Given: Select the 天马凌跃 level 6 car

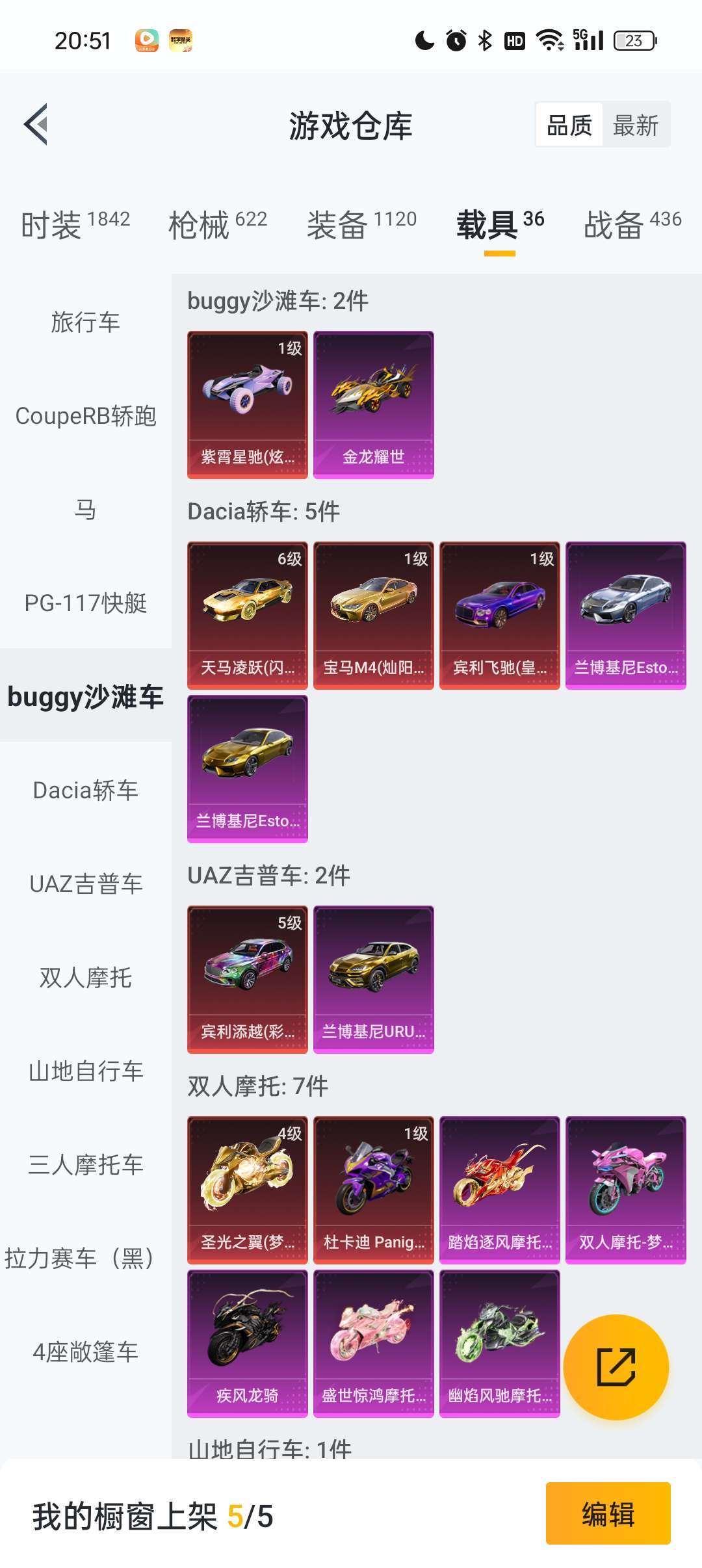Looking at the screenshot, I should click(x=247, y=616).
